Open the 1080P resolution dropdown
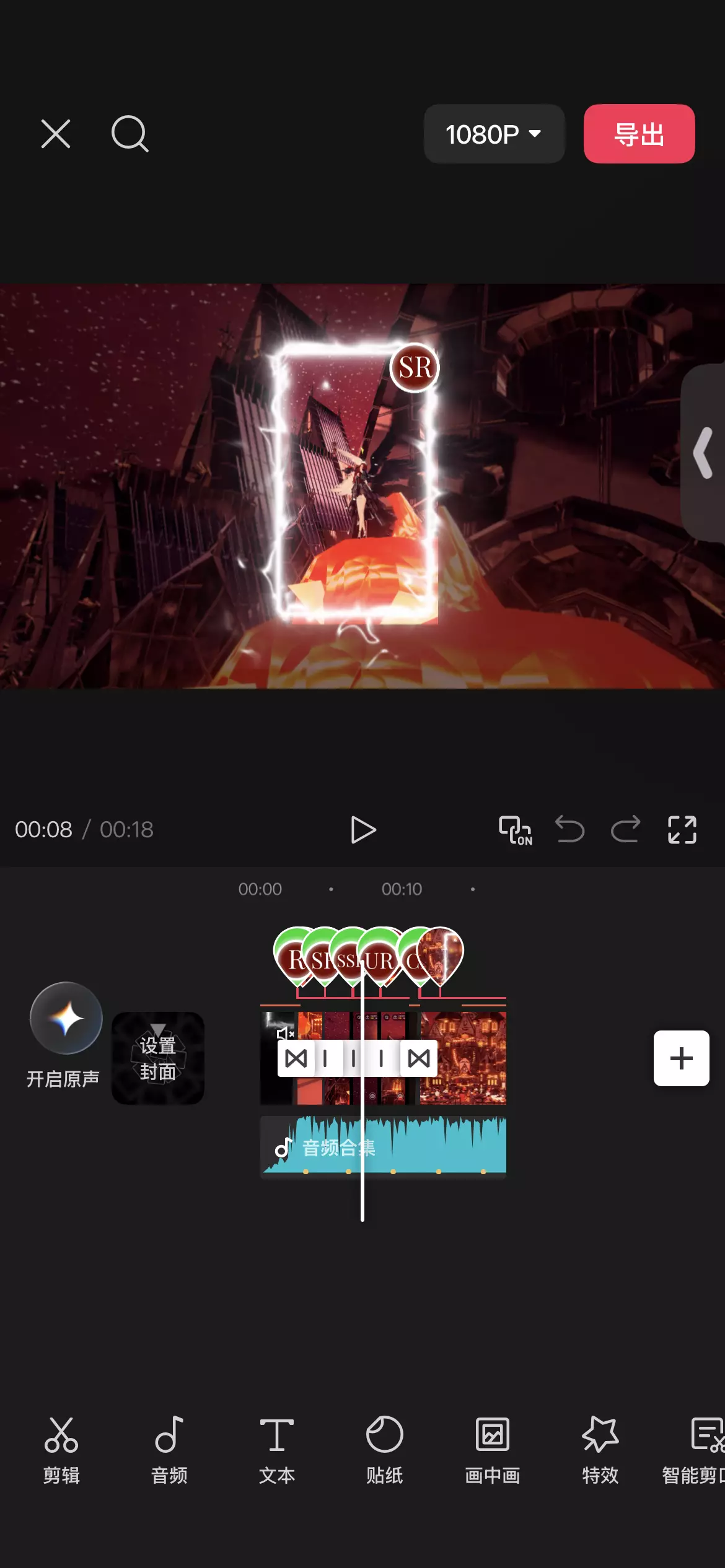This screenshot has width=725, height=1568. [494, 134]
